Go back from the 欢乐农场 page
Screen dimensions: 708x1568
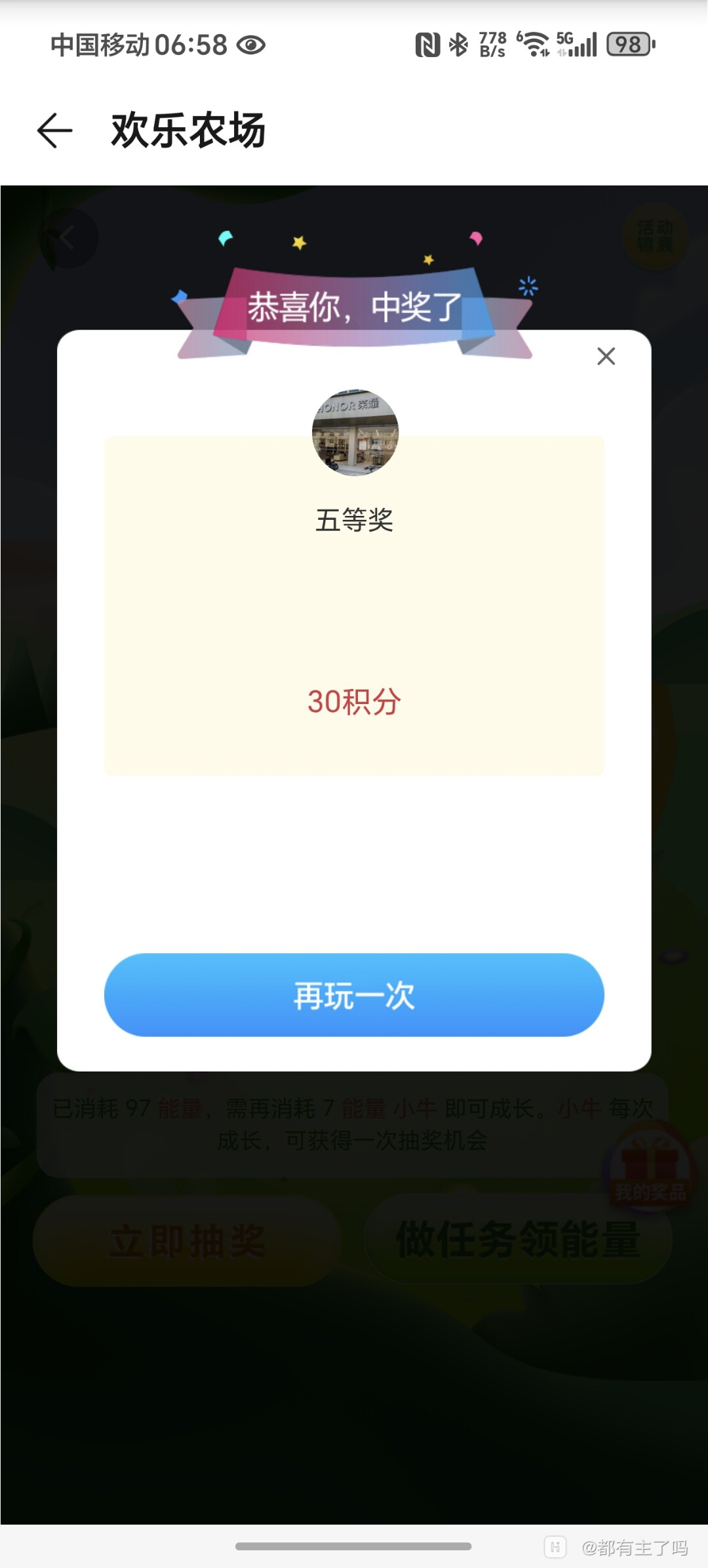(55, 130)
